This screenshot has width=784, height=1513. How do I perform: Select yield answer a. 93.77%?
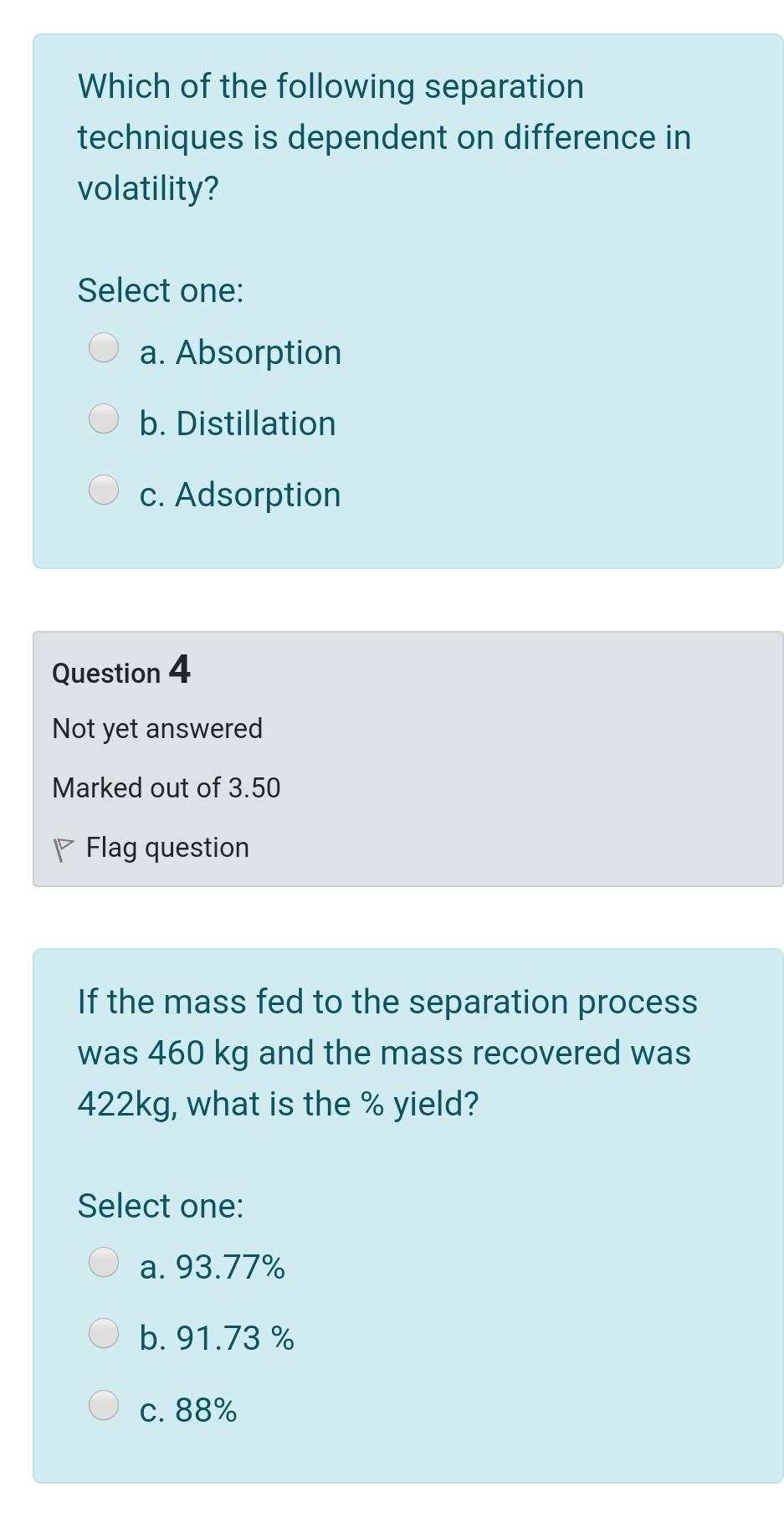point(104,1263)
